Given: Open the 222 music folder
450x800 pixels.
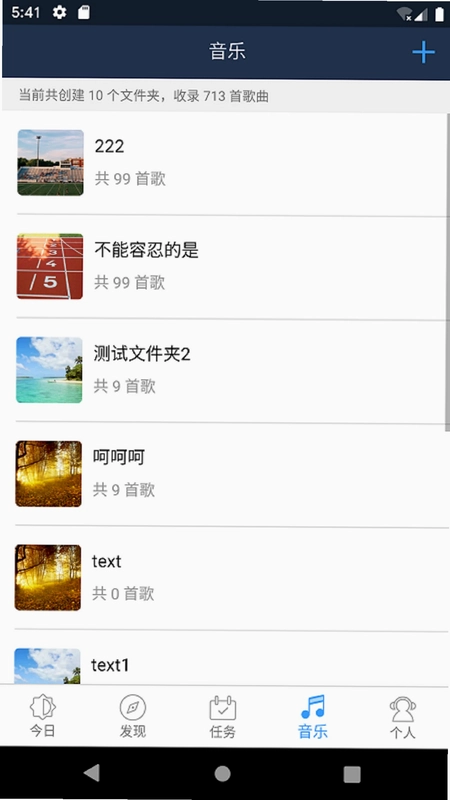Looking at the screenshot, I should (225, 163).
